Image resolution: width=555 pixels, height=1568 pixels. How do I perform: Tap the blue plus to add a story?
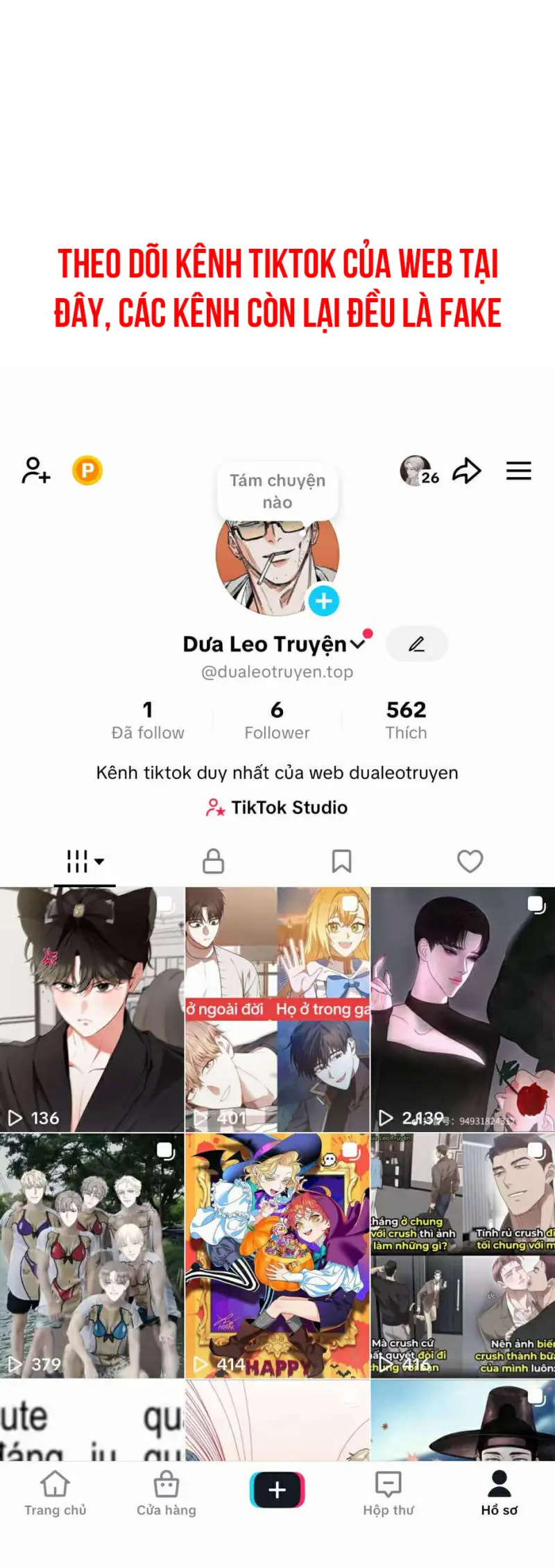[323, 602]
